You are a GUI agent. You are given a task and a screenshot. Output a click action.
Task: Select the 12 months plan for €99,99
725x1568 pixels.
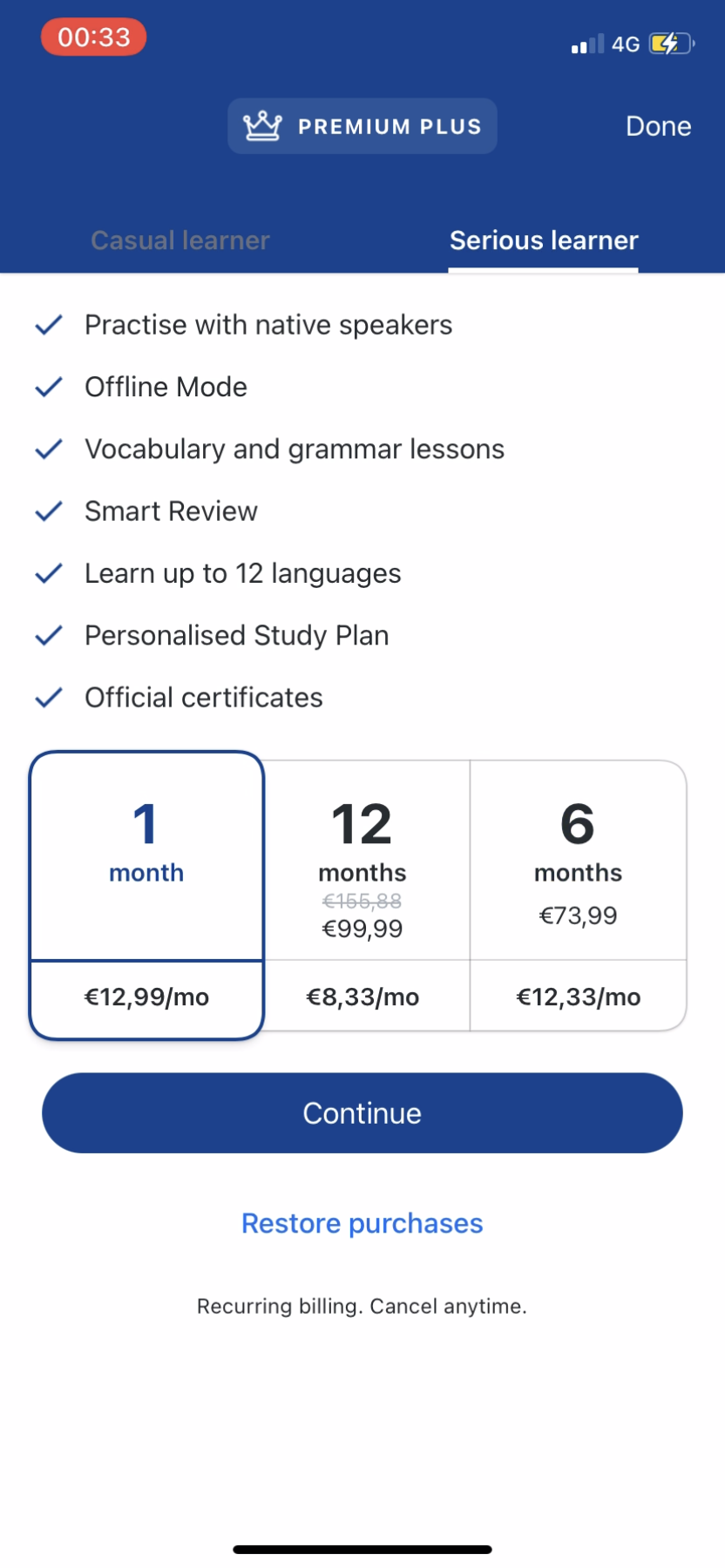(x=362, y=895)
